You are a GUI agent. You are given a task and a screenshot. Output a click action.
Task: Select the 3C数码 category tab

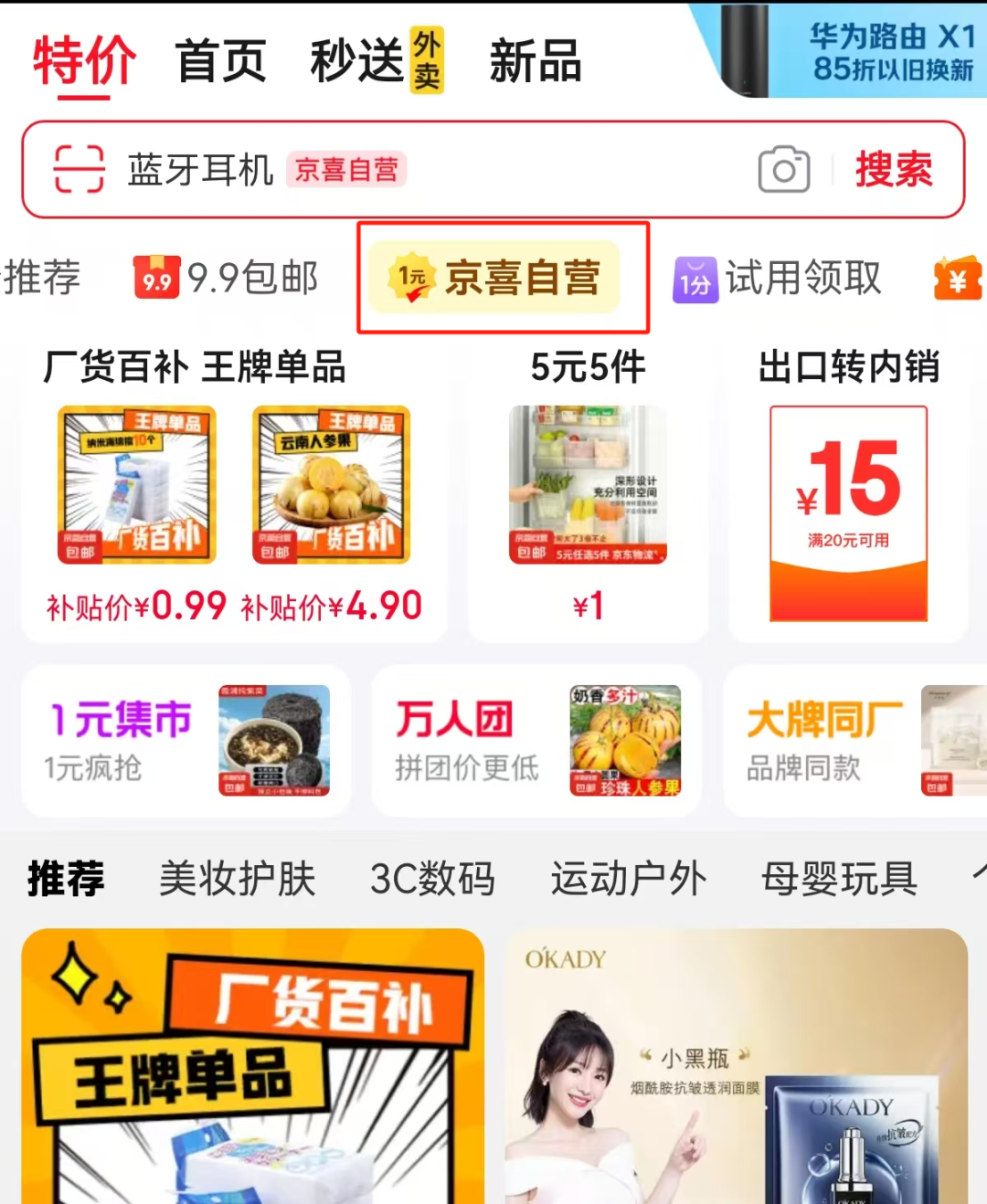[432, 878]
